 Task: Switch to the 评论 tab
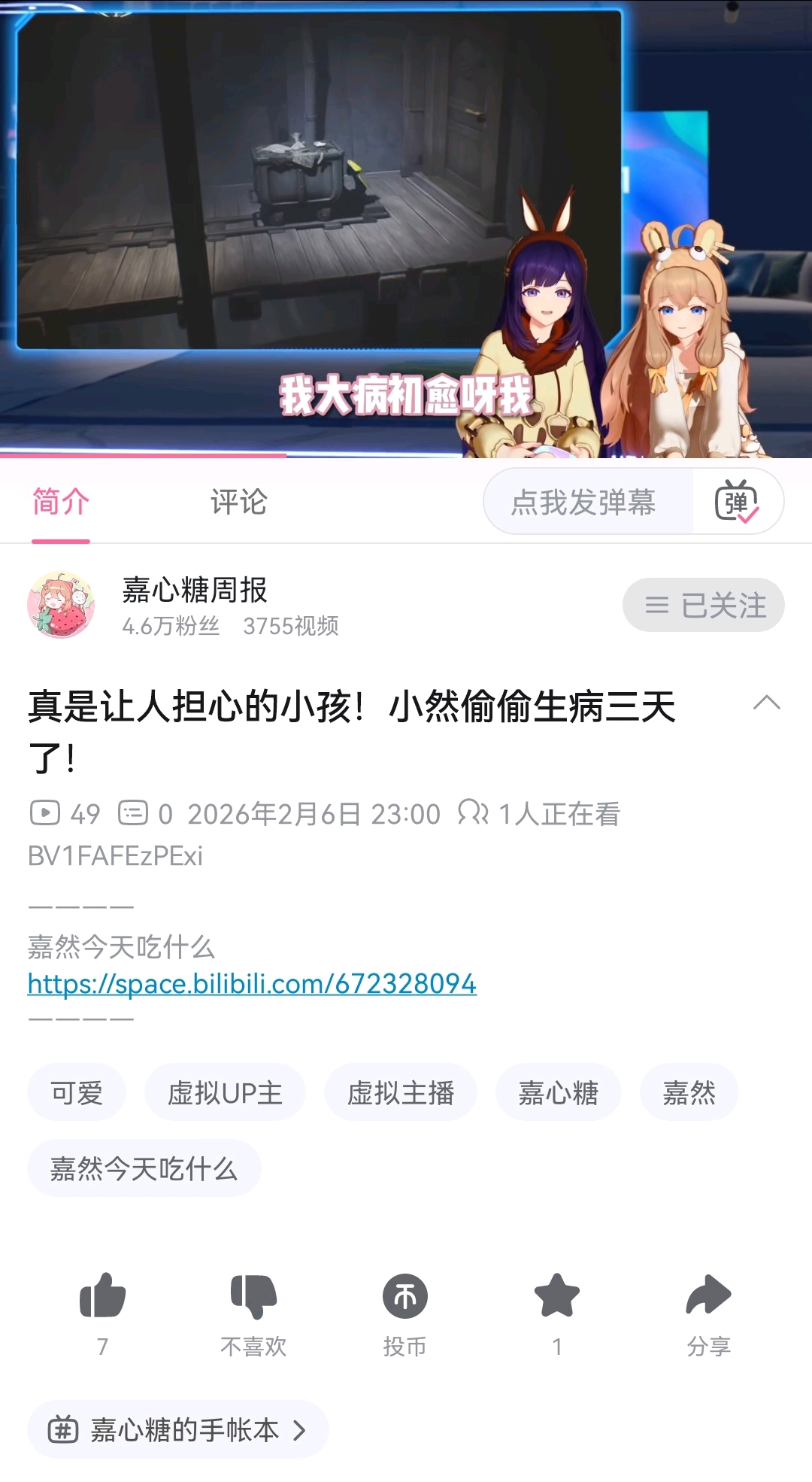tap(238, 502)
